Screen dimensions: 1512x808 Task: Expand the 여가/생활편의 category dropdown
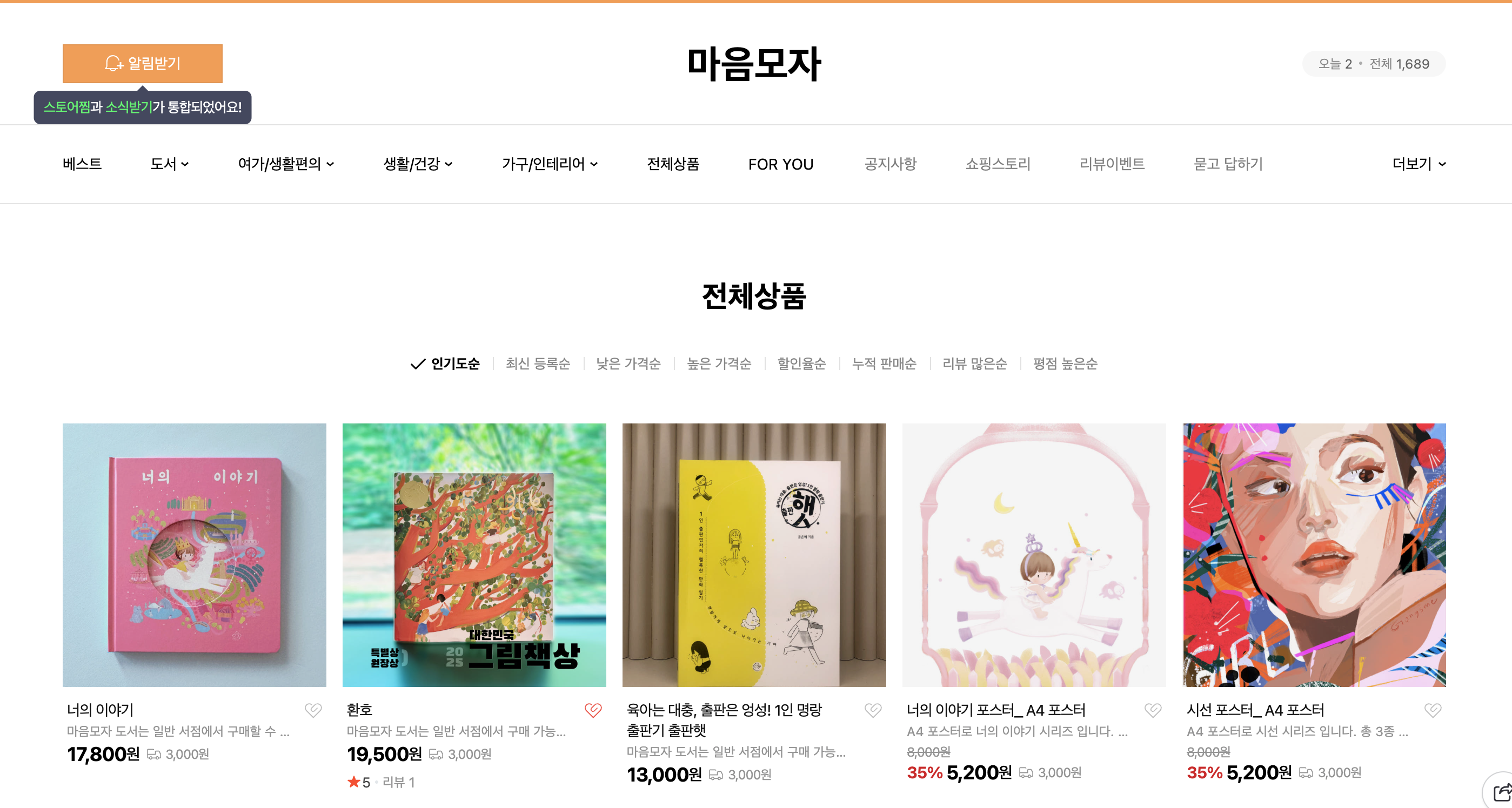point(285,164)
